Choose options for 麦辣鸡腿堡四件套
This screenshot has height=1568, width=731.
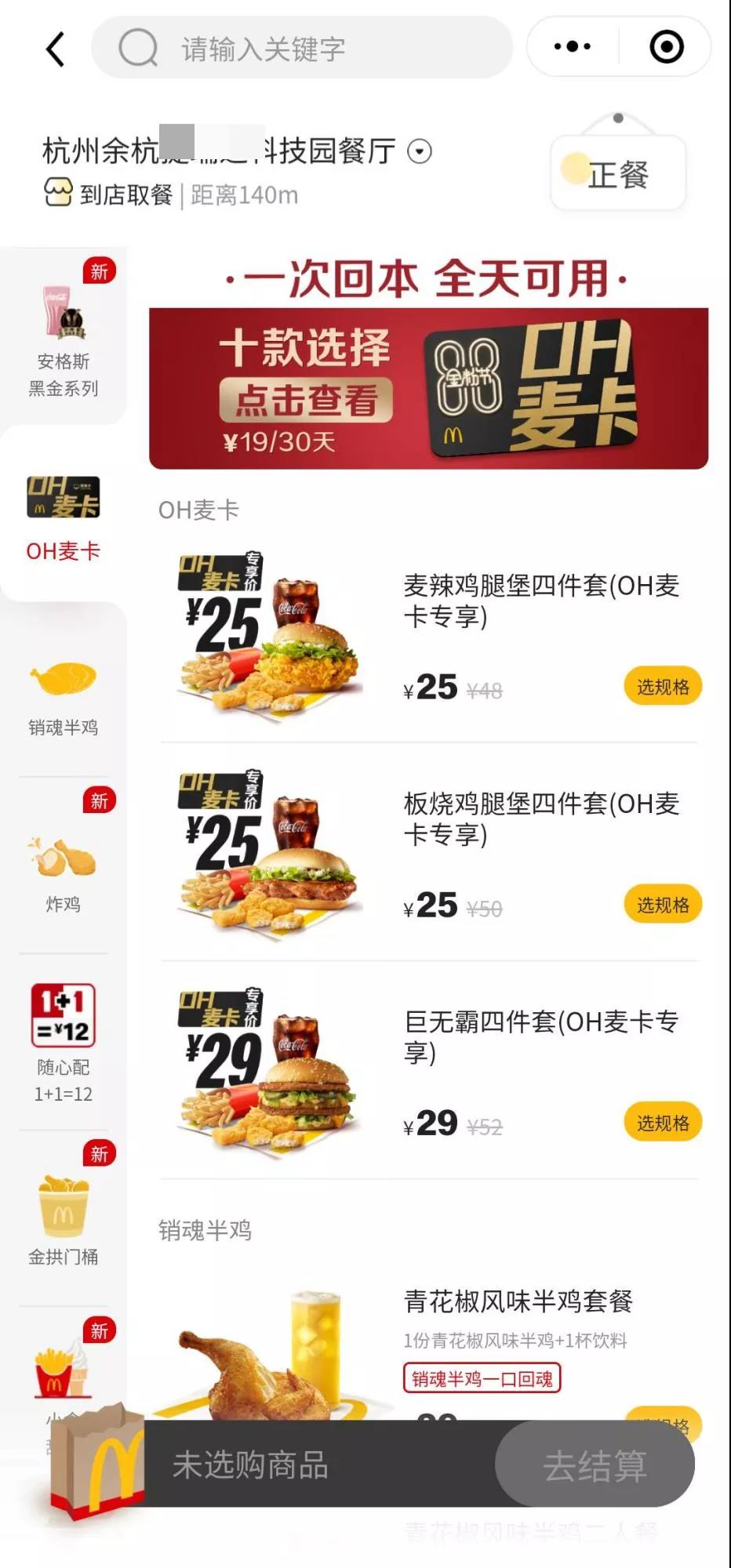663,687
